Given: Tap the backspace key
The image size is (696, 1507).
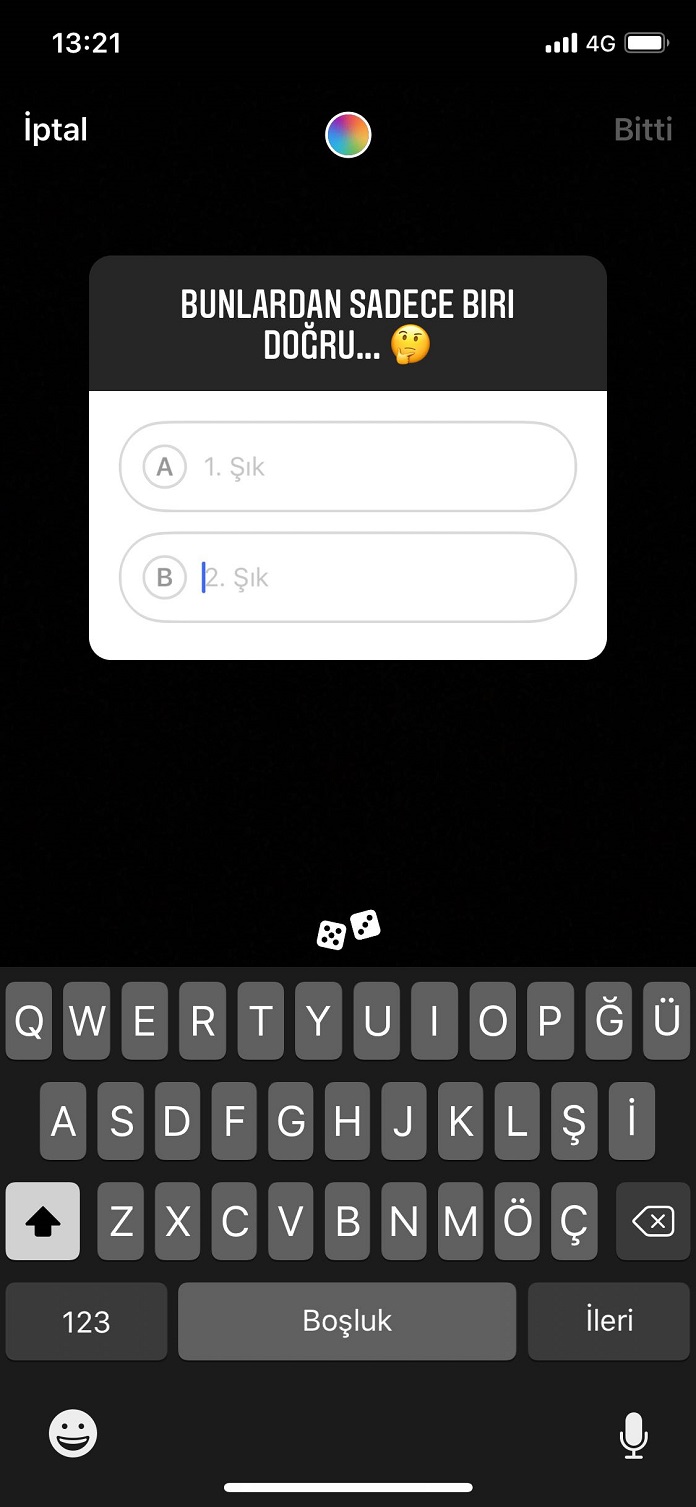Looking at the screenshot, I should [x=653, y=1220].
